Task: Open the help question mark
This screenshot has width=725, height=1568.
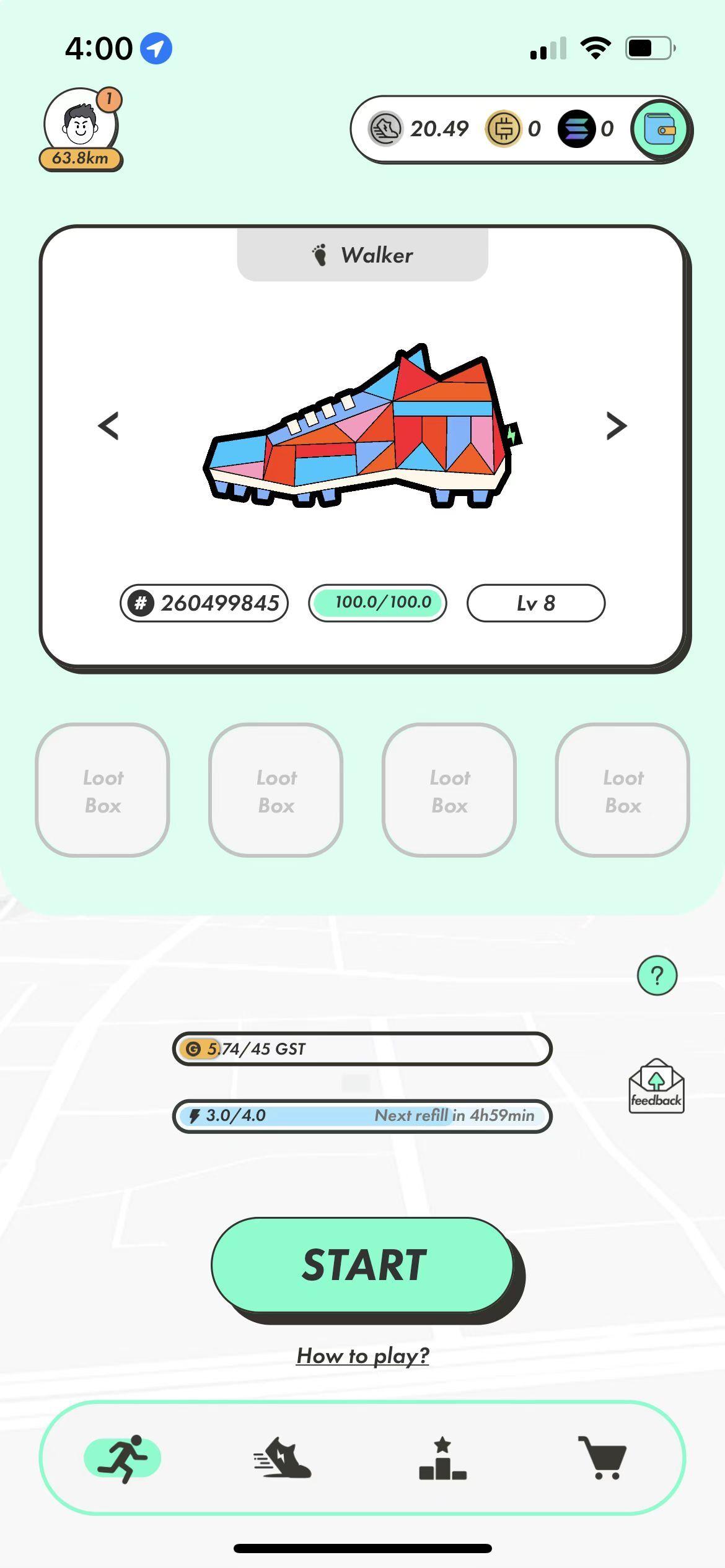Action: pos(657,976)
